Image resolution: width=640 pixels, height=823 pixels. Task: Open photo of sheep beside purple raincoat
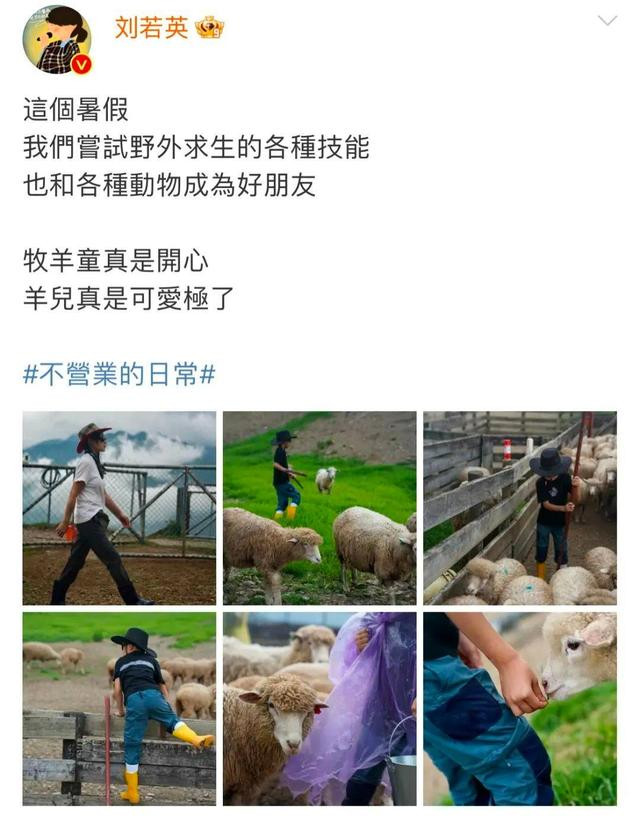point(319,708)
